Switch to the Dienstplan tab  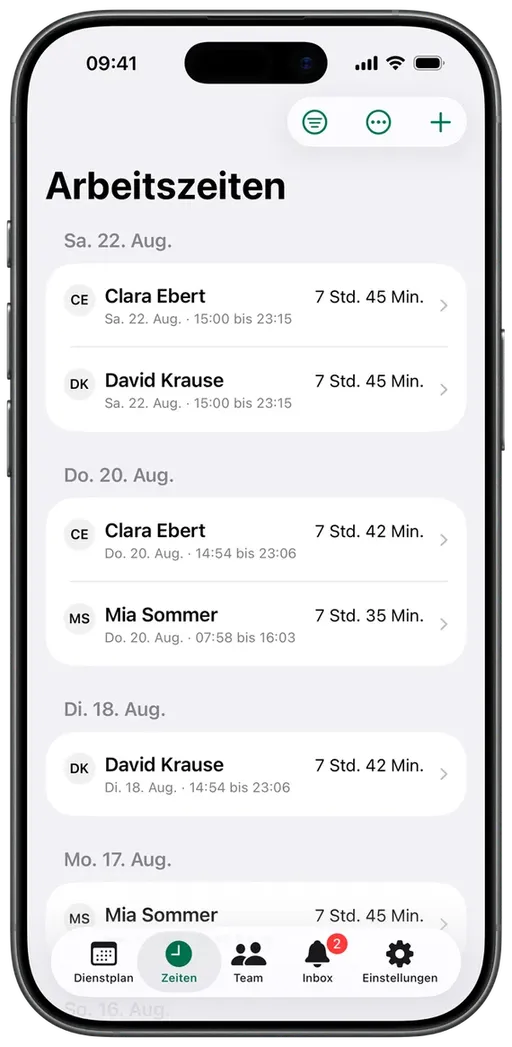[103, 962]
